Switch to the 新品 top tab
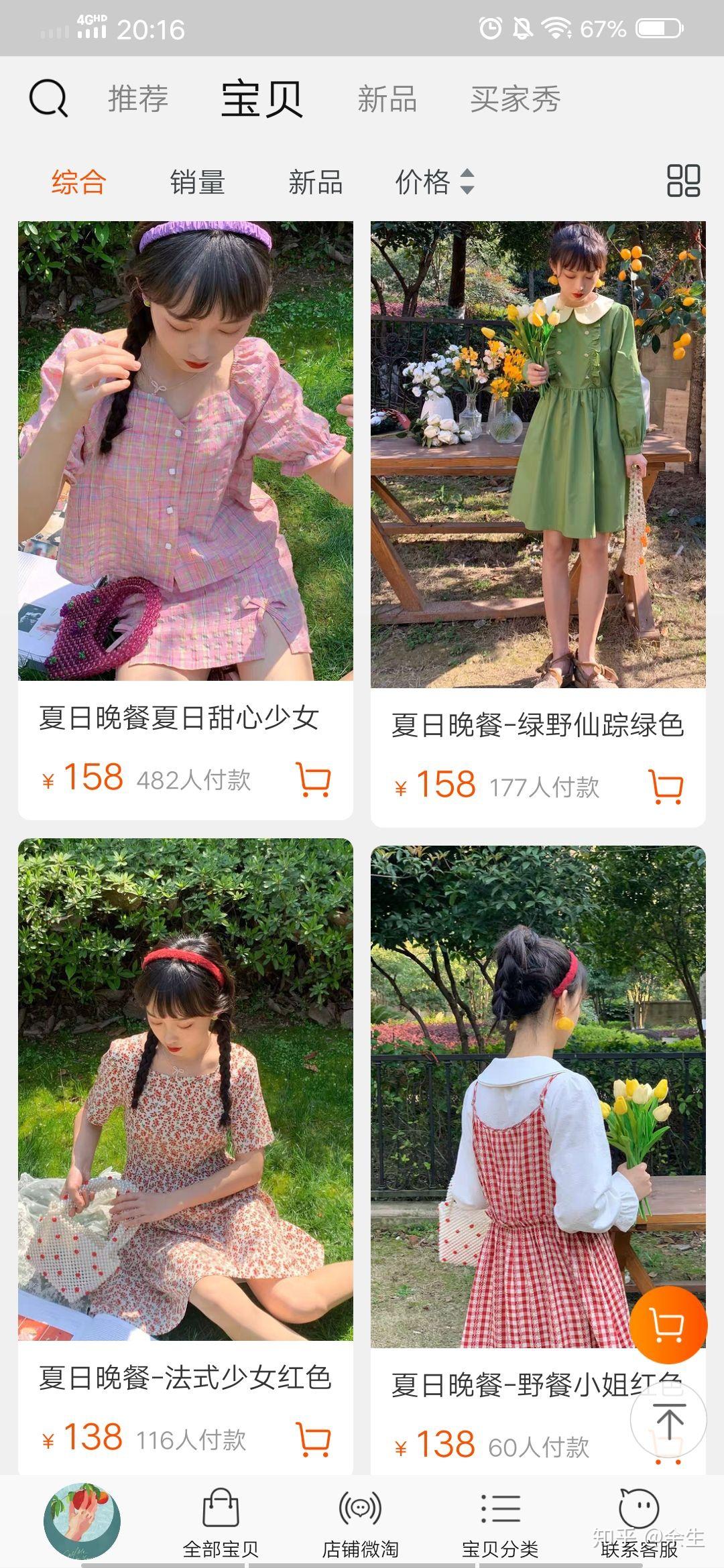724x1568 pixels. (387, 99)
